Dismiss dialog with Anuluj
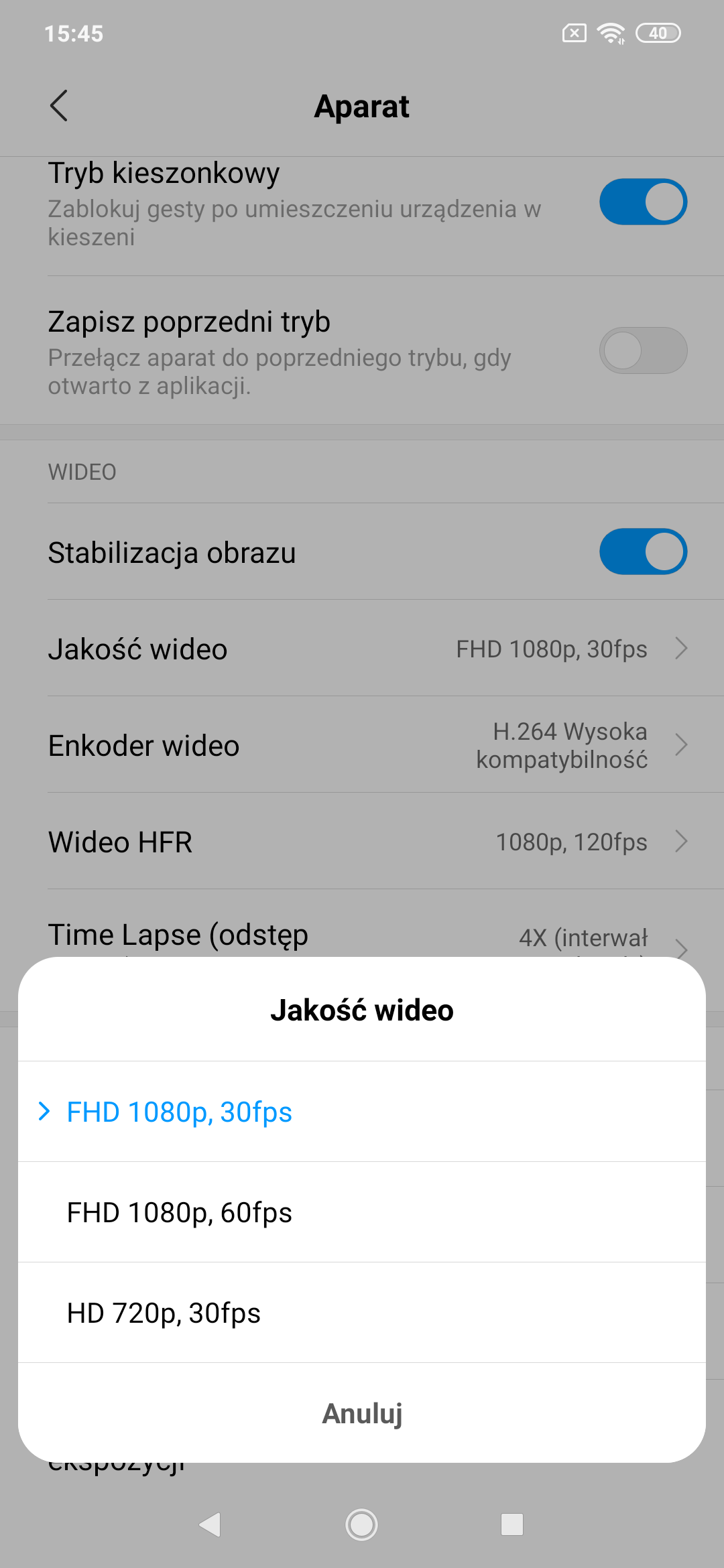Image resolution: width=724 pixels, height=1568 pixels. point(362,1413)
